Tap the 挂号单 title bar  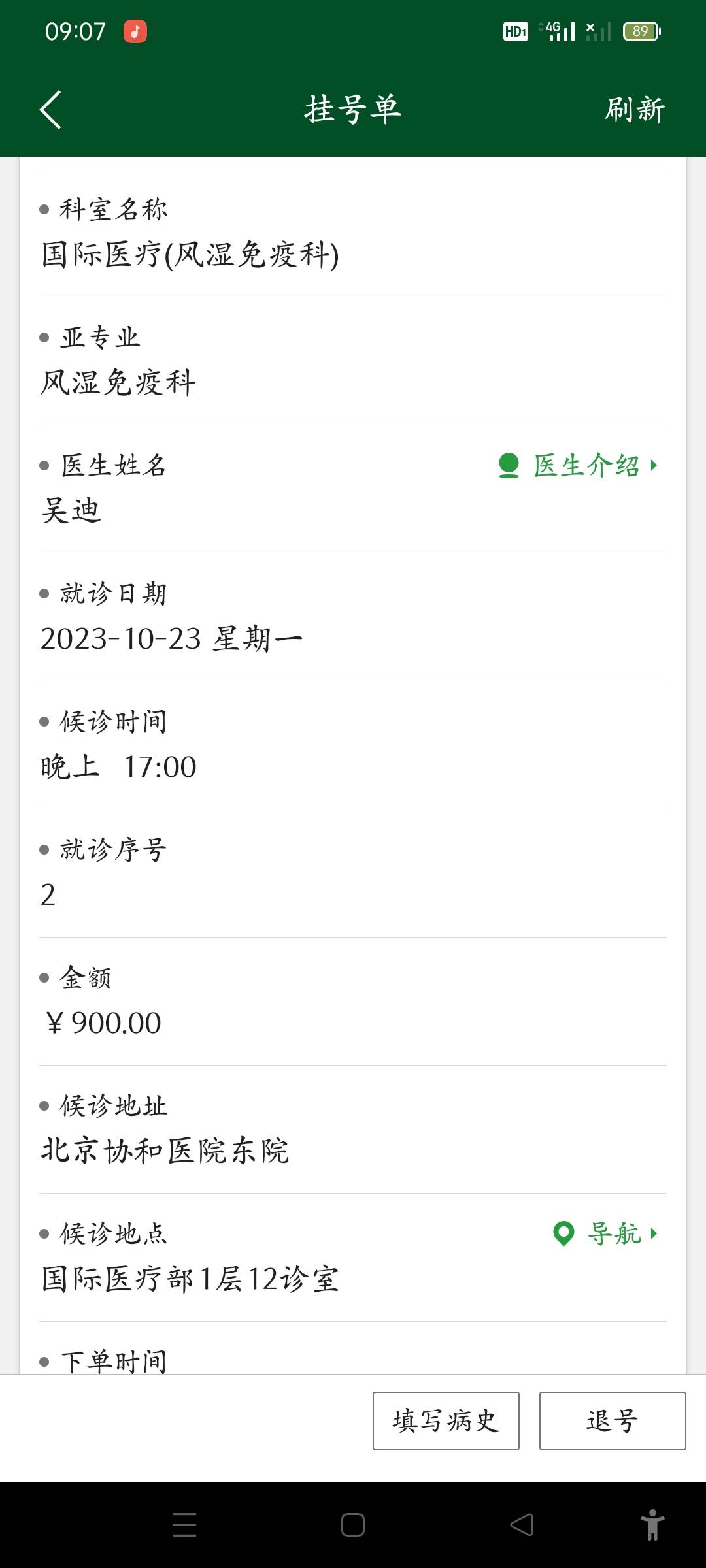click(352, 108)
